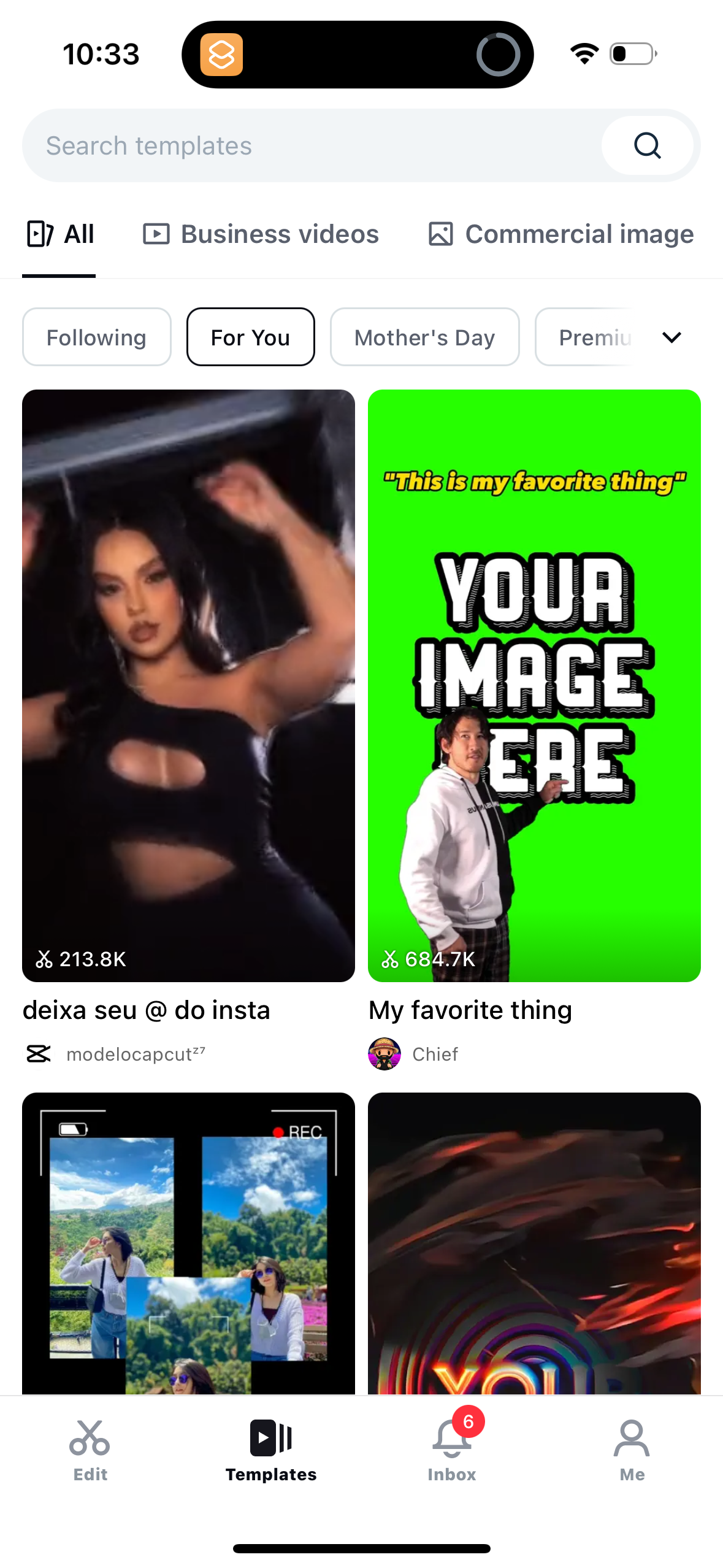Expand the filter list with the chevron
This screenshot has height=1568, width=723.
coord(670,337)
